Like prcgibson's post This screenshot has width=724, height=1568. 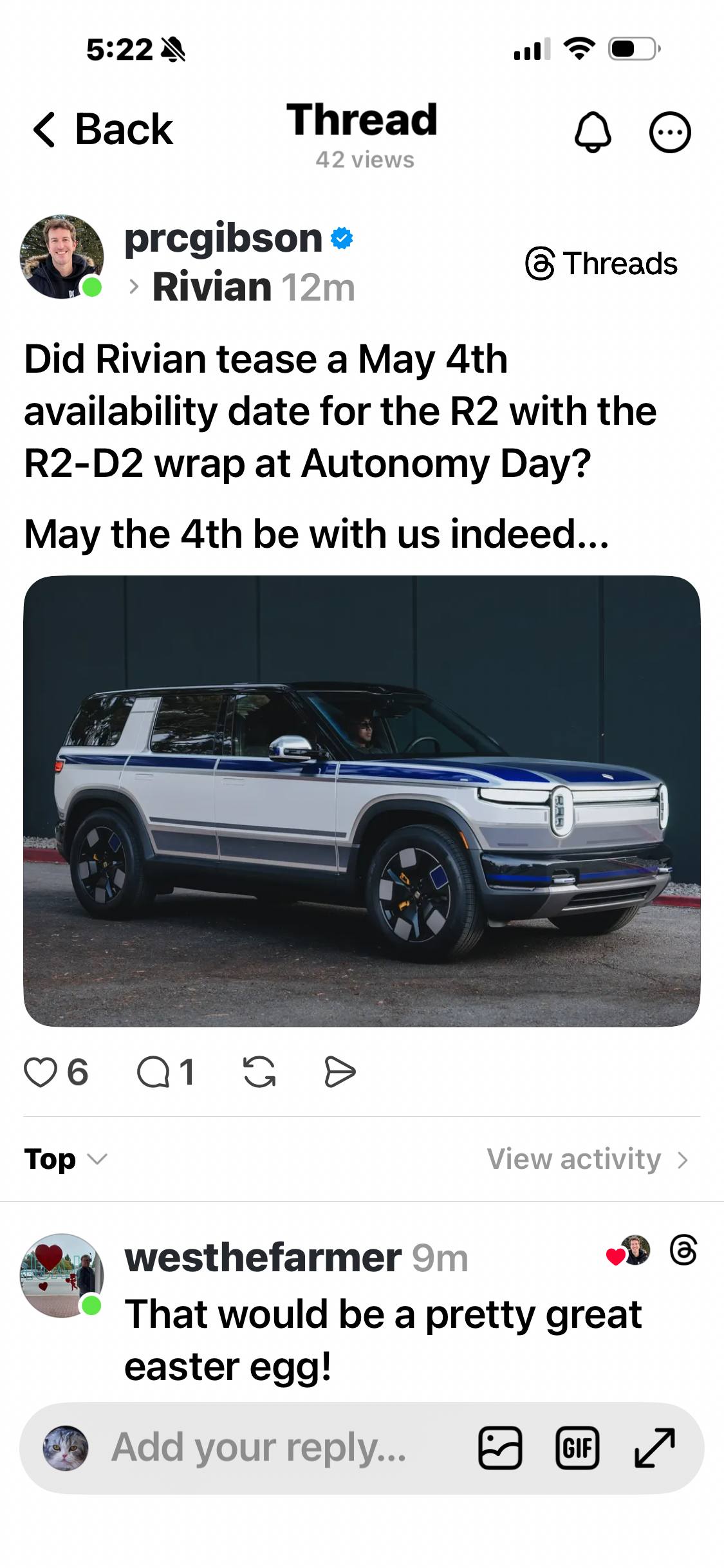41,1072
